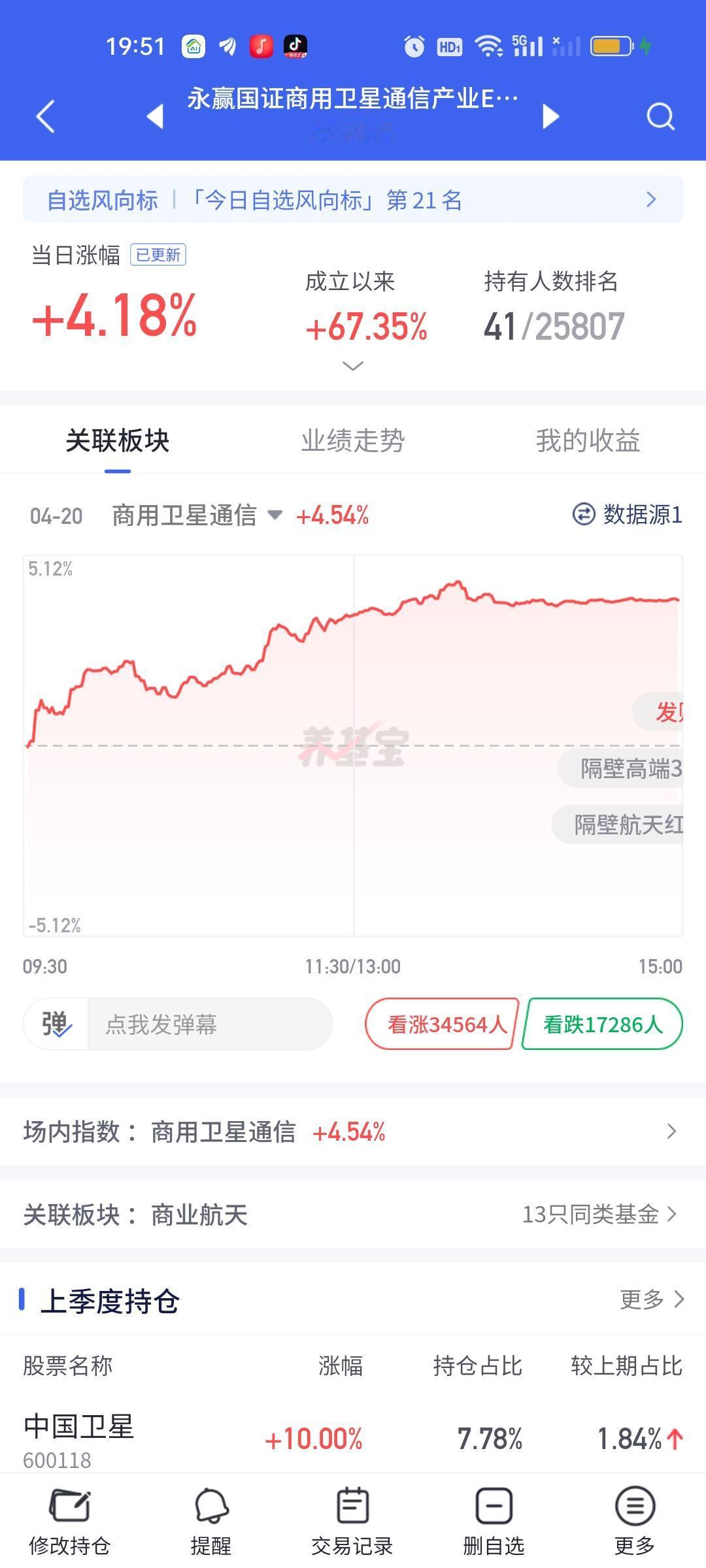Image resolution: width=706 pixels, height=1568 pixels.
Task: Select the 关联板块 tab
Action: [118, 440]
